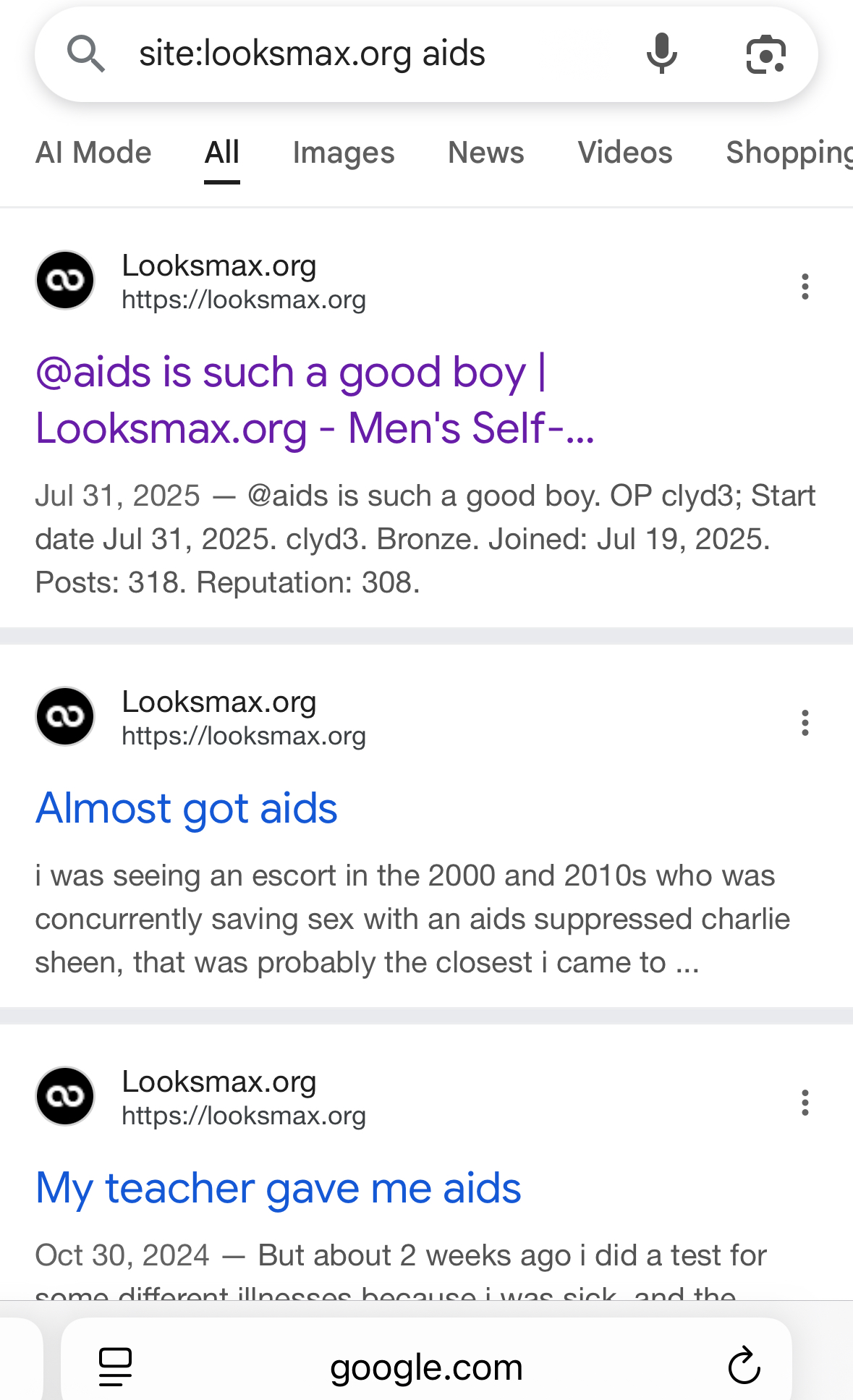Screen dimensions: 853x1400
Task: Open more options for "Almost got aids"
Action: 805,723
